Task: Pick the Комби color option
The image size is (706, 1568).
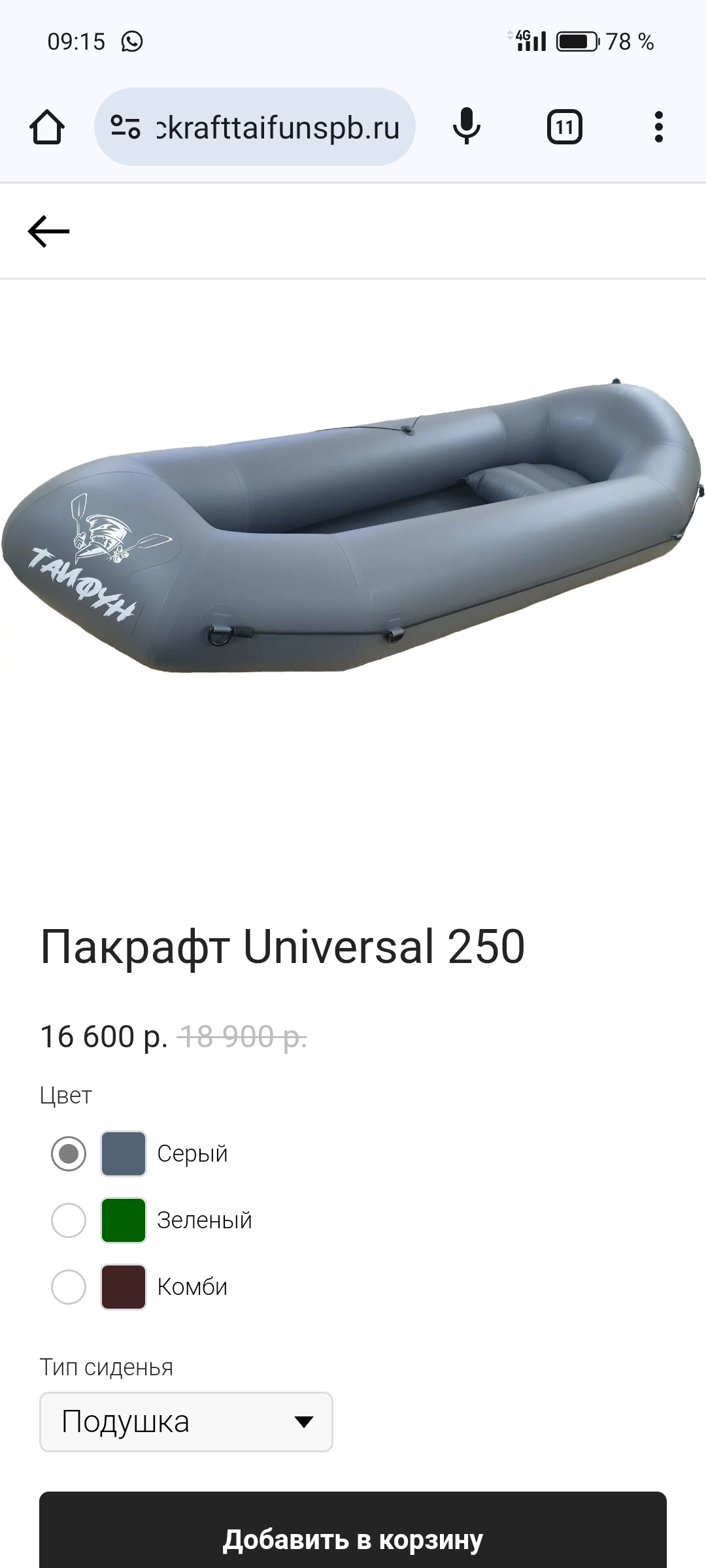Action: click(x=69, y=1287)
